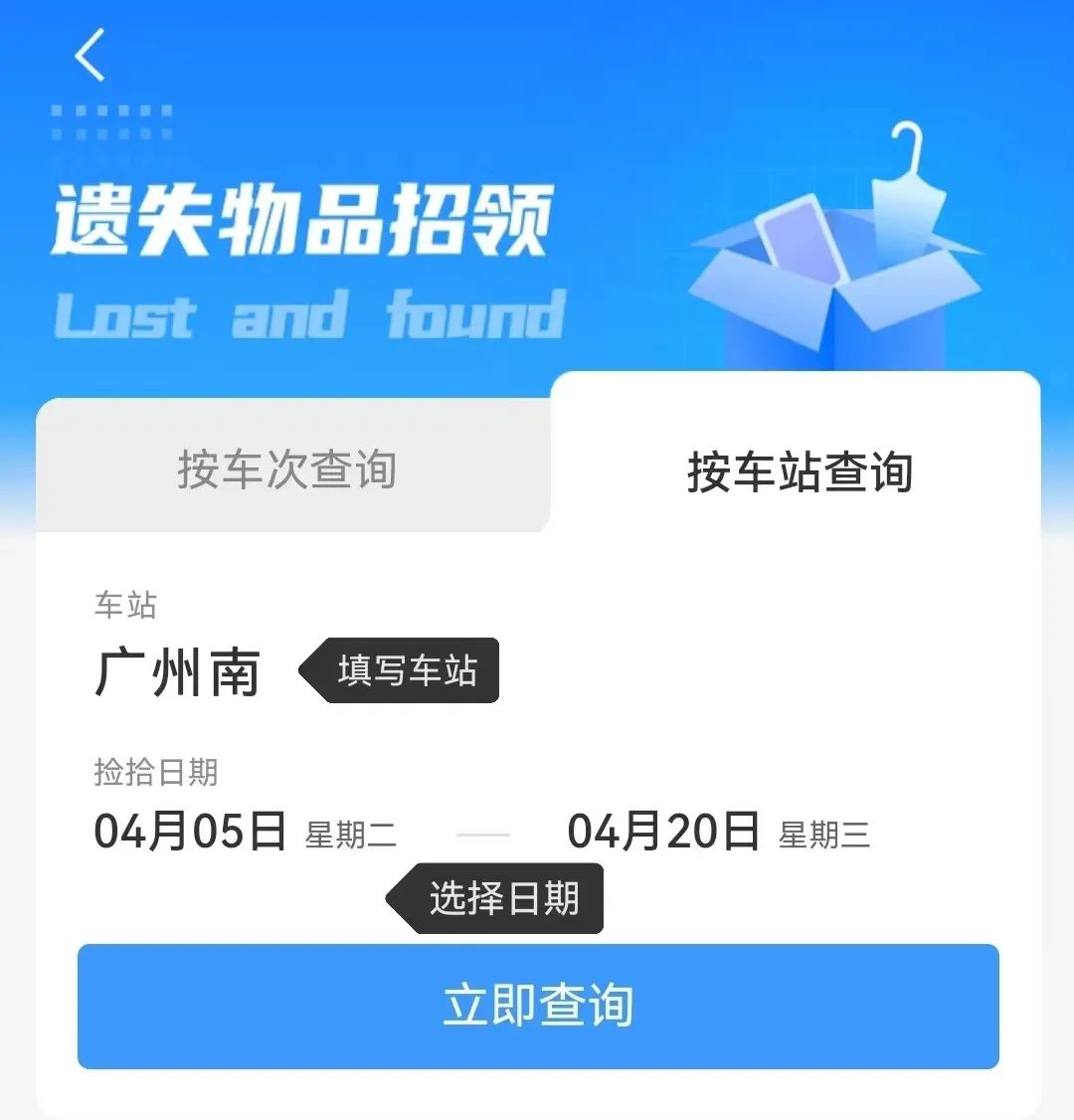Click the 星期三 weekday text
The width and height of the screenshot is (1074, 1120).
click(828, 836)
